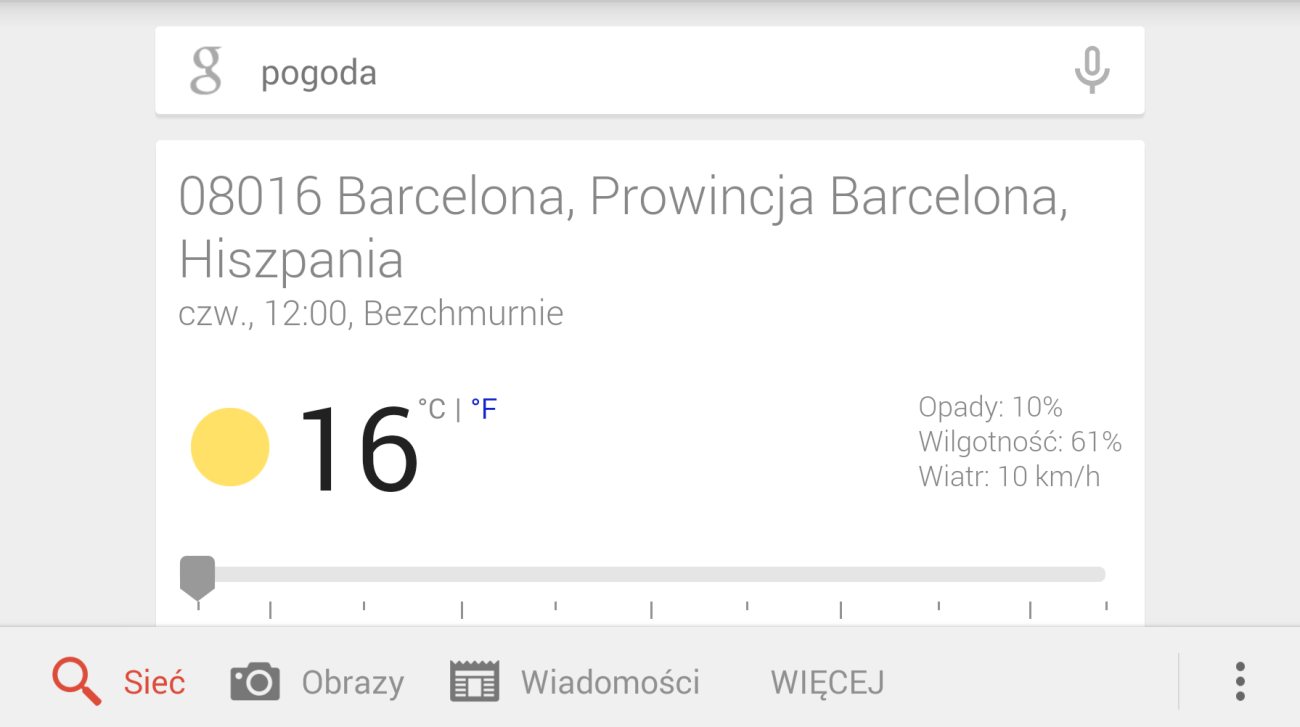Tap the search field containing pogoda
The height and width of the screenshot is (727, 1300).
point(640,73)
